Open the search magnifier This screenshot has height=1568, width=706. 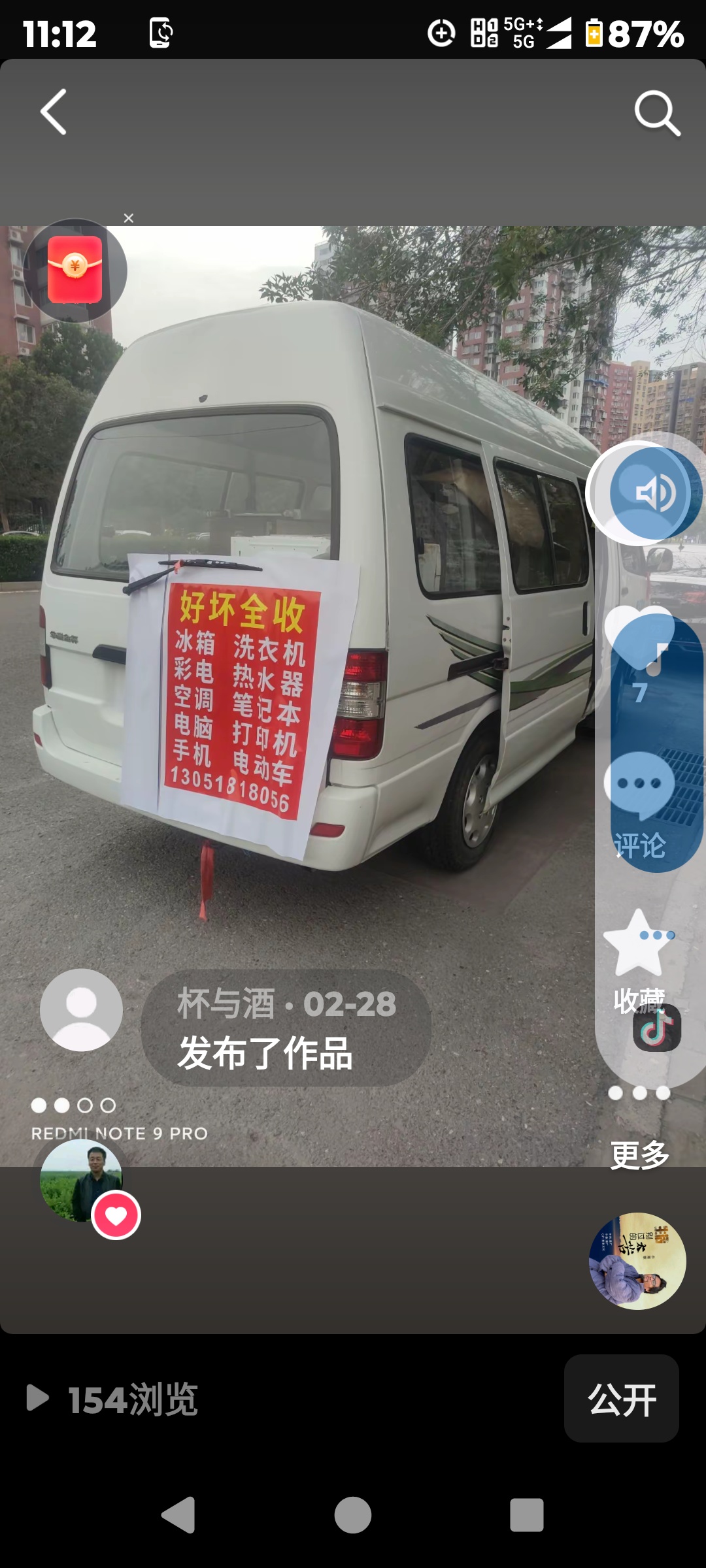click(x=656, y=114)
